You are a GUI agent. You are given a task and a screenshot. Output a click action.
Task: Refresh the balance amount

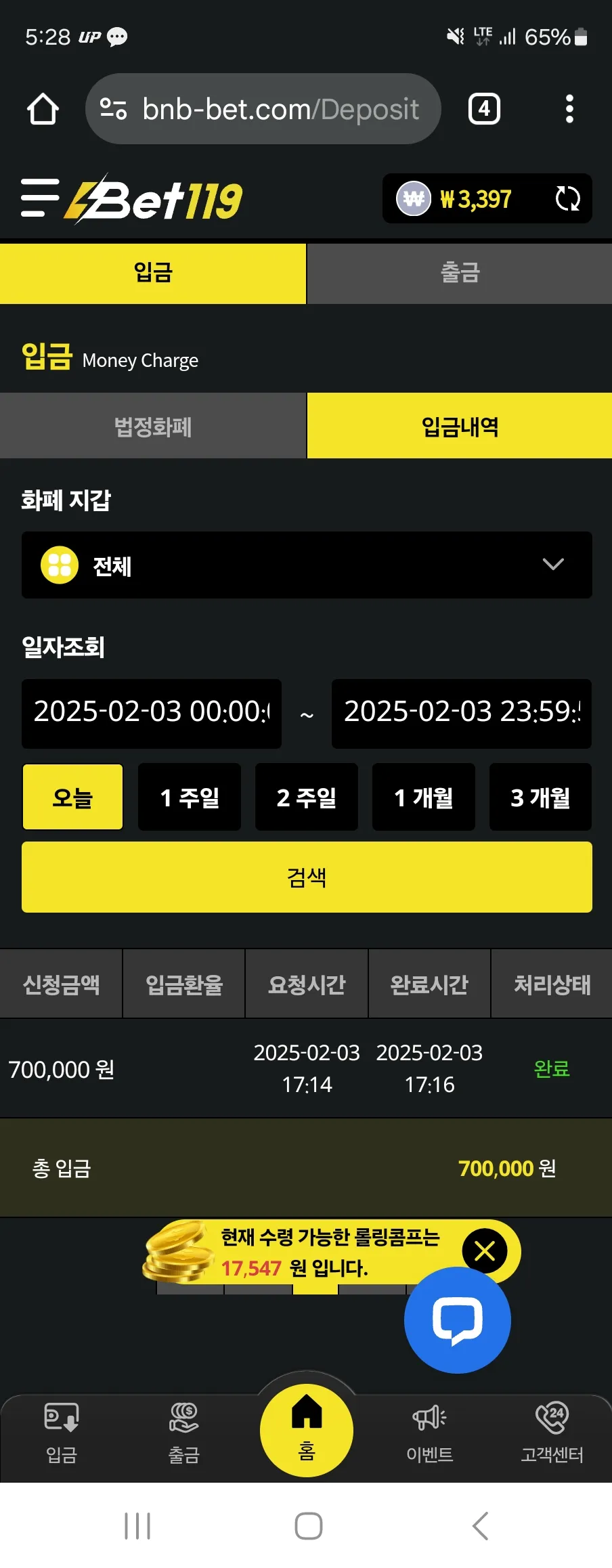pyautogui.click(x=567, y=199)
